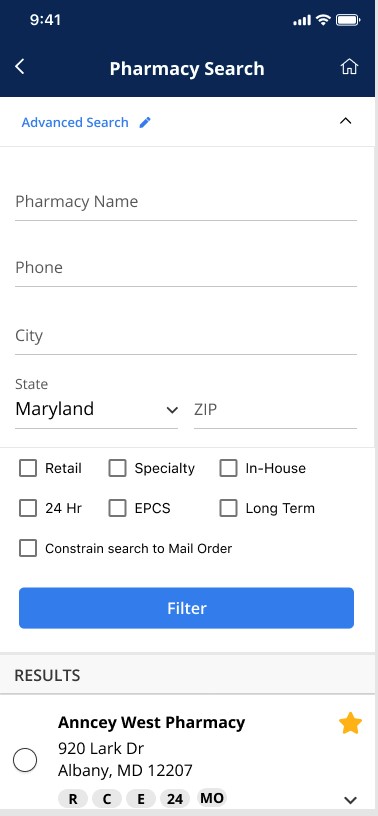Enable the 24 Hr checkbox
This screenshot has height=816, width=378.
click(x=28, y=508)
